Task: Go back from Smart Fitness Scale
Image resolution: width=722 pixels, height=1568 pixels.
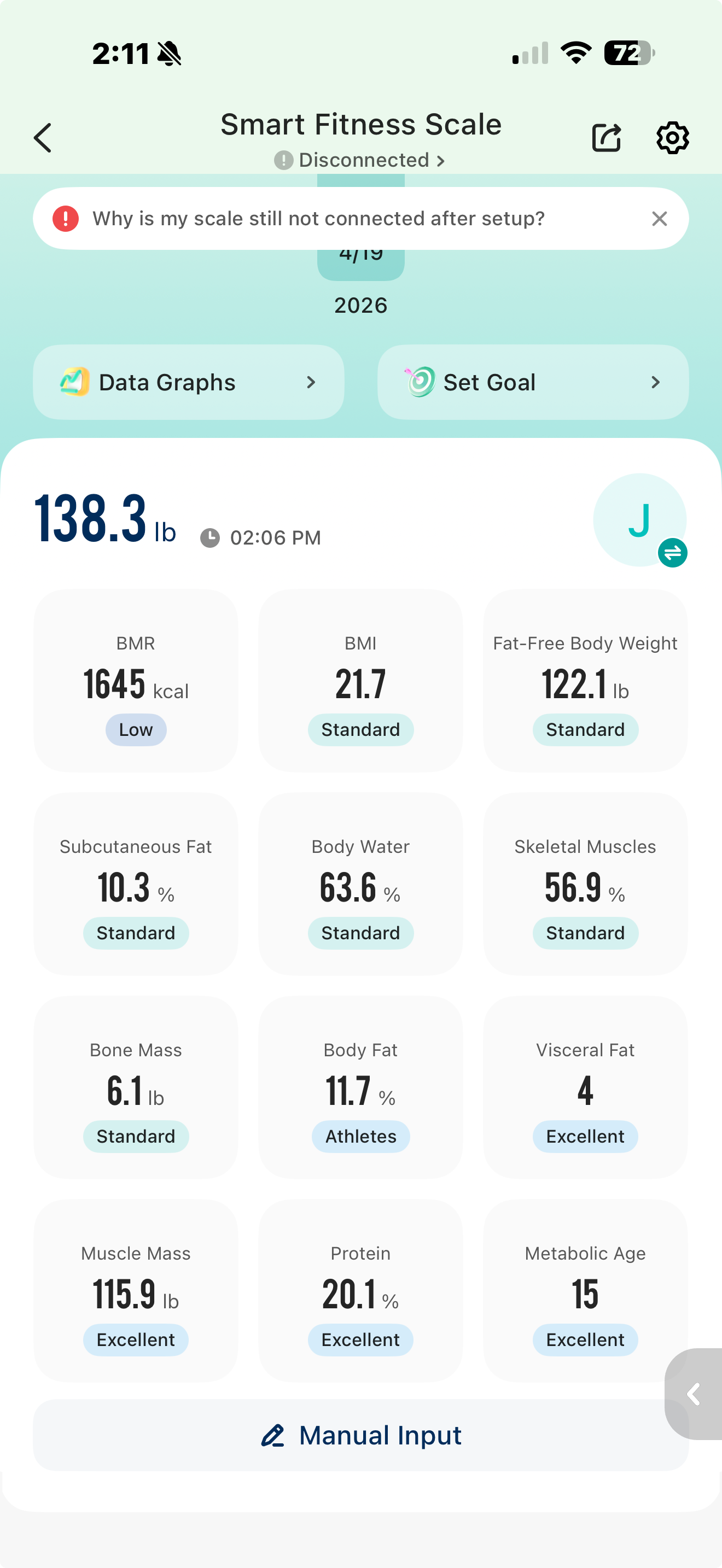Action: coord(43,138)
